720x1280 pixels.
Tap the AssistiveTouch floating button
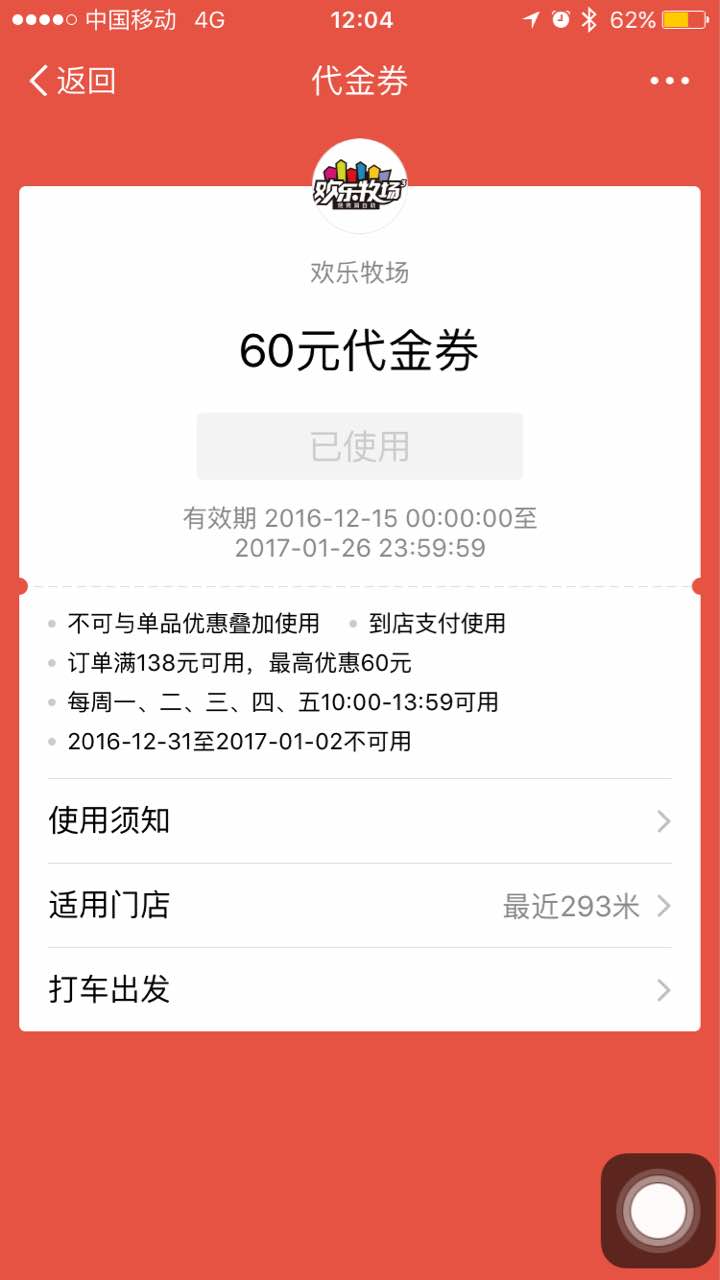(658, 1211)
